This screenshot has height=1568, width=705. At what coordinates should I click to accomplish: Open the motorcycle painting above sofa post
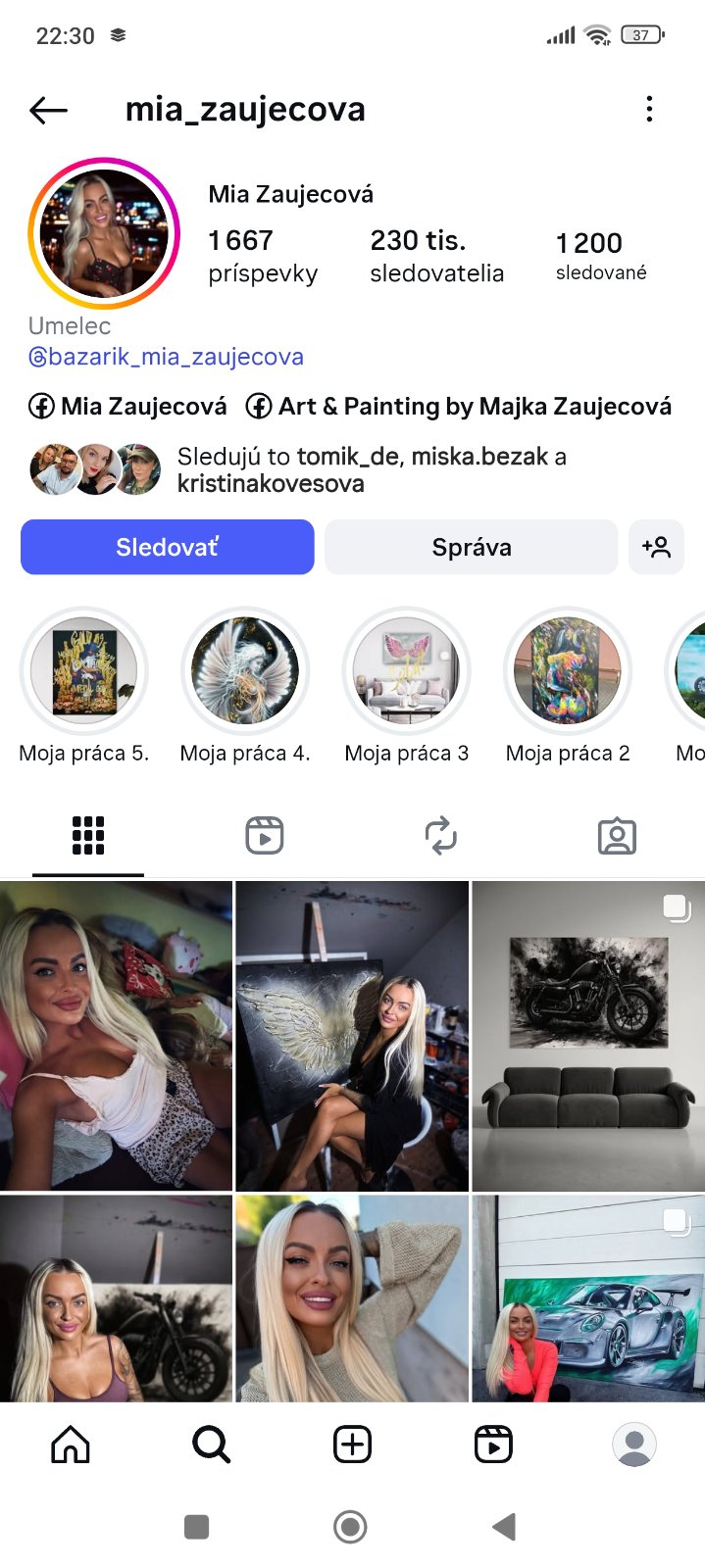click(588, 1035)
